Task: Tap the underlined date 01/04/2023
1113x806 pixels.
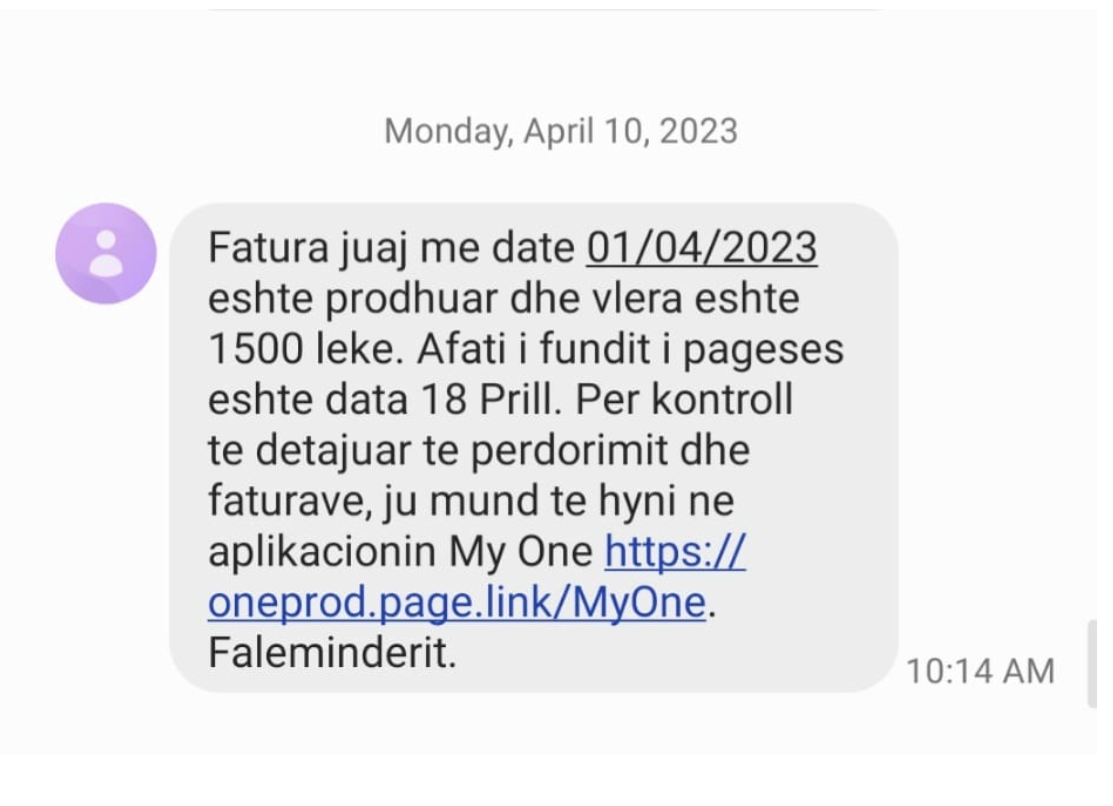Action: click(x=701, y=248)
